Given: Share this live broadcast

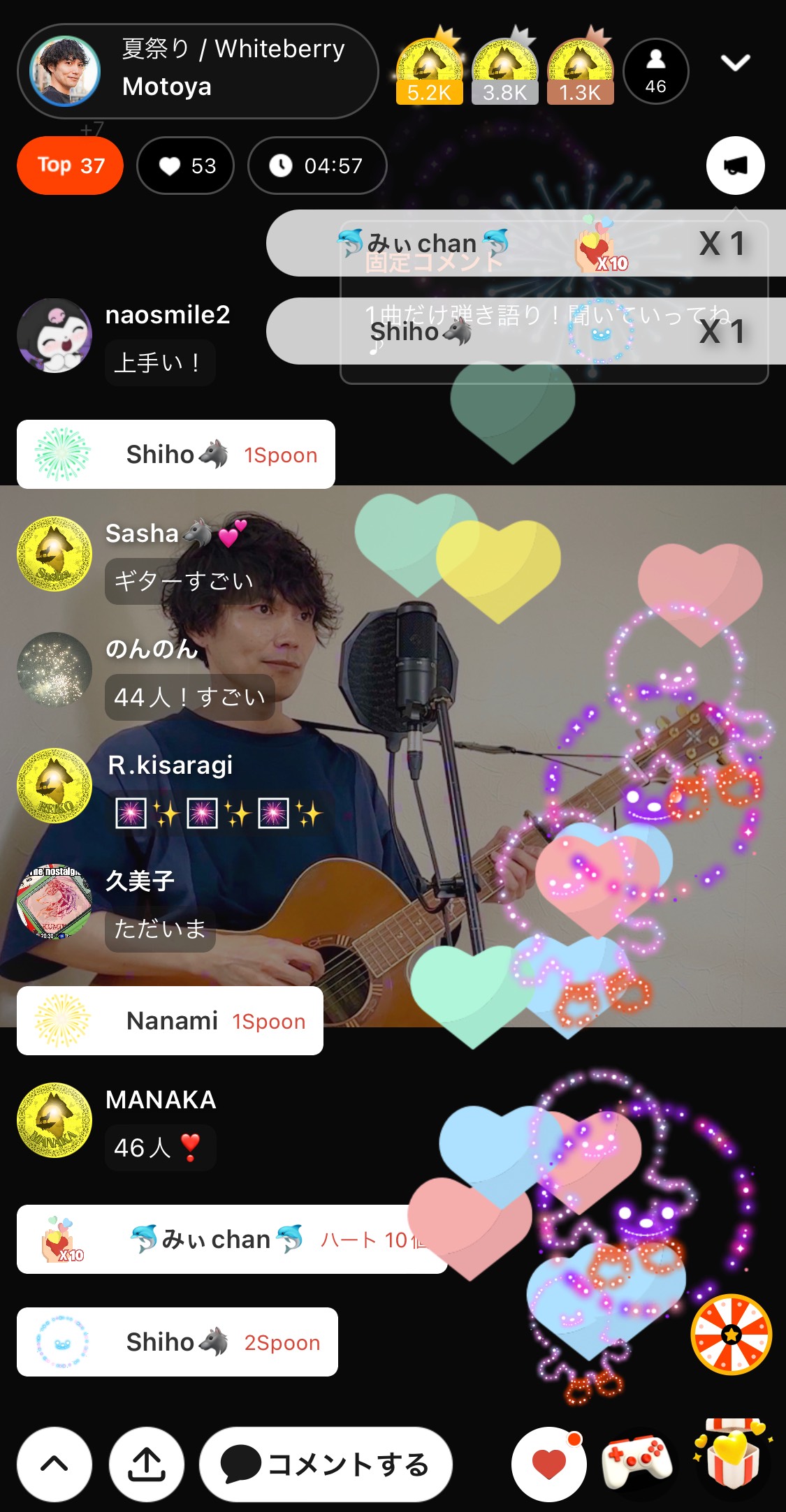Looking at the screenshot, I should pyautogui.click(x=147, y=1464).
